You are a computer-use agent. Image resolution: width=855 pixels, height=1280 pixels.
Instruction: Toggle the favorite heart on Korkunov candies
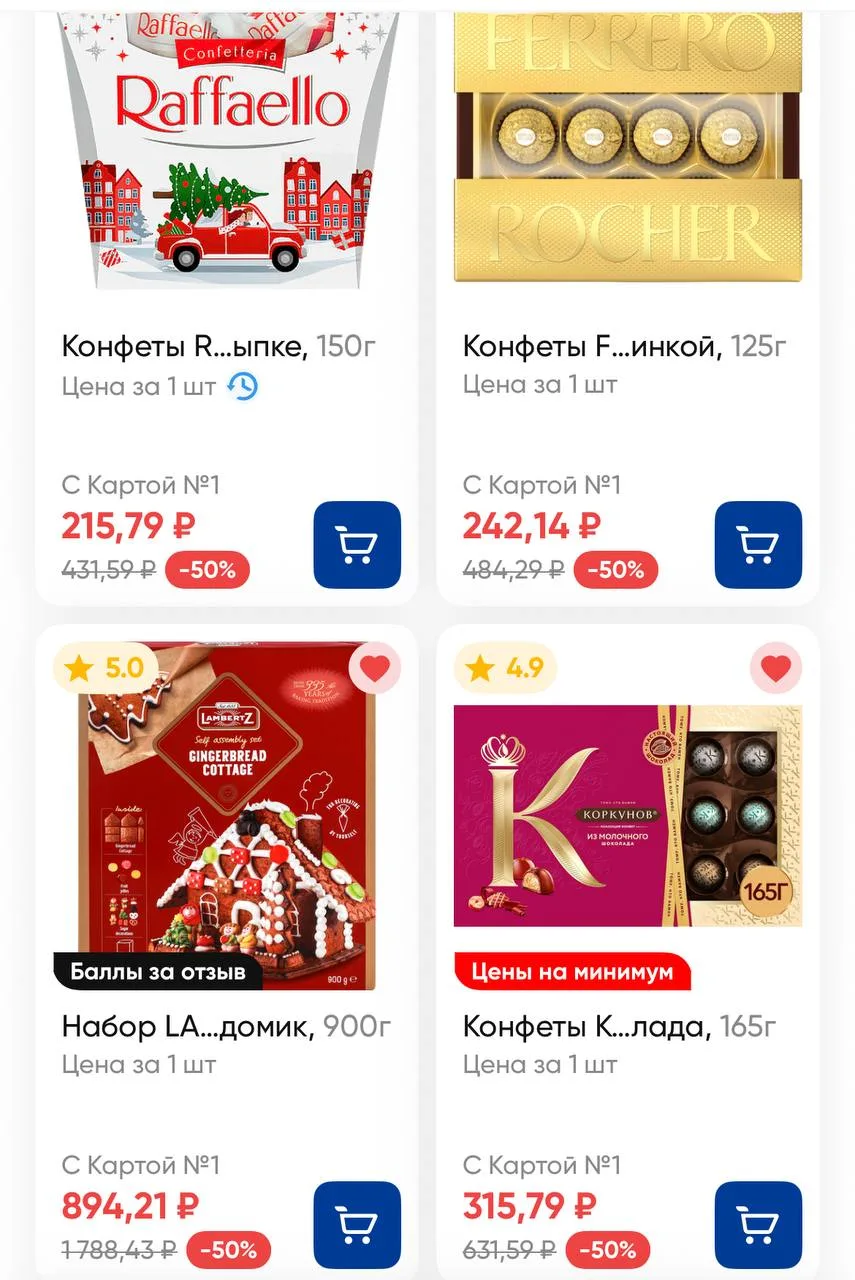[x=776, y=669]
